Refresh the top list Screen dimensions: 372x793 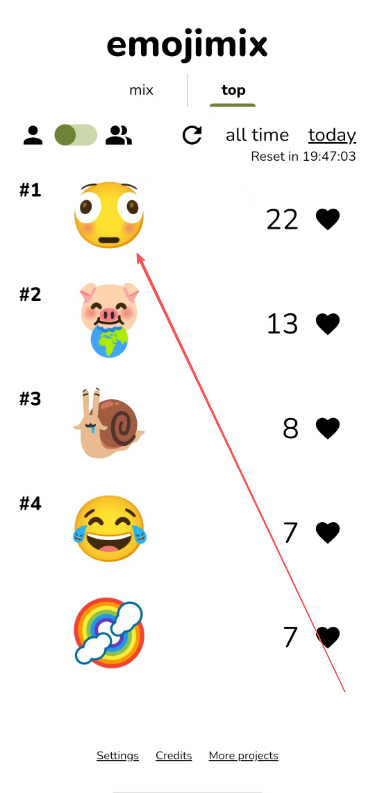192,135
